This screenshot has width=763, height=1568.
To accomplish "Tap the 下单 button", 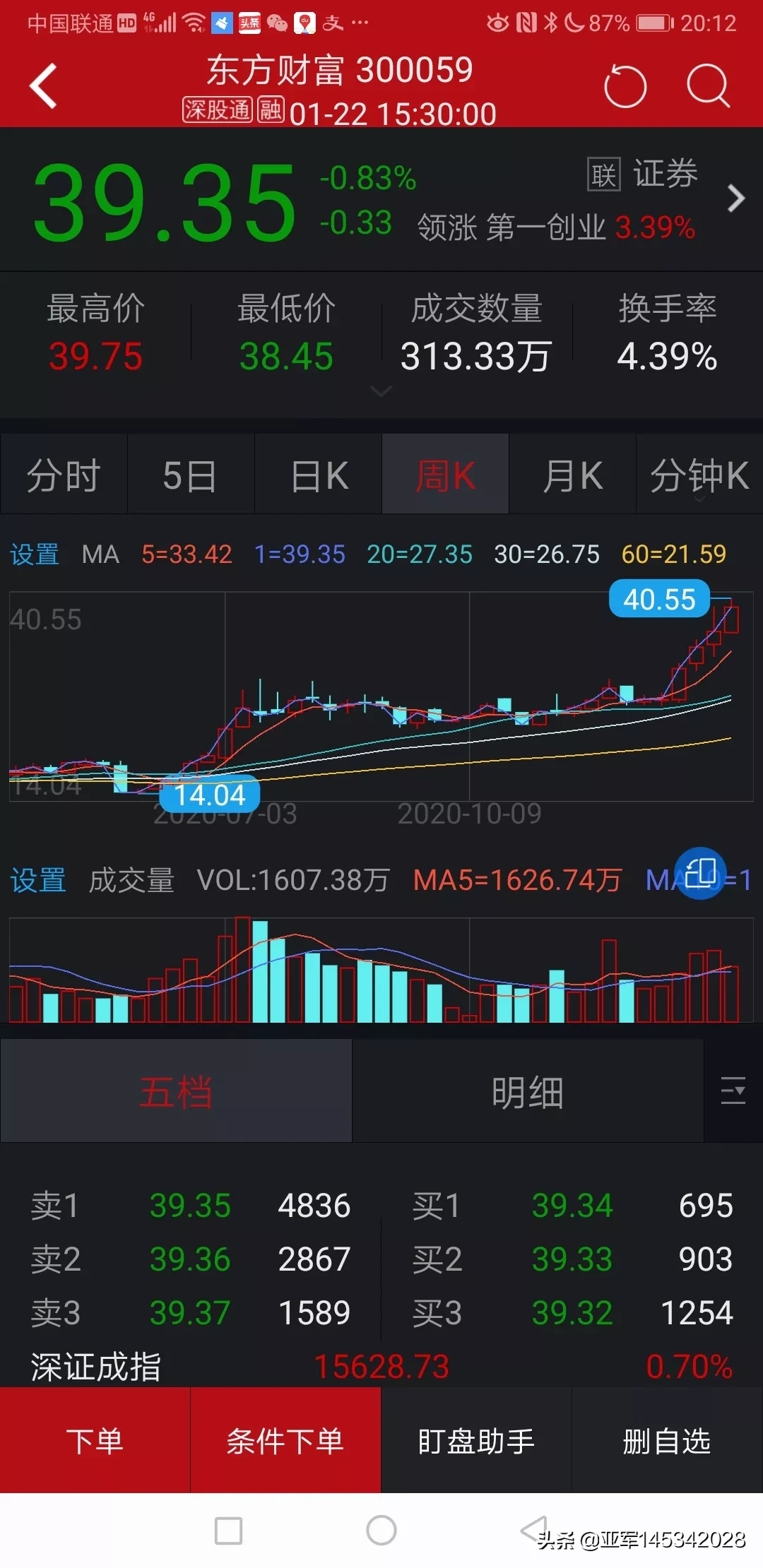I will (95, 1441).
